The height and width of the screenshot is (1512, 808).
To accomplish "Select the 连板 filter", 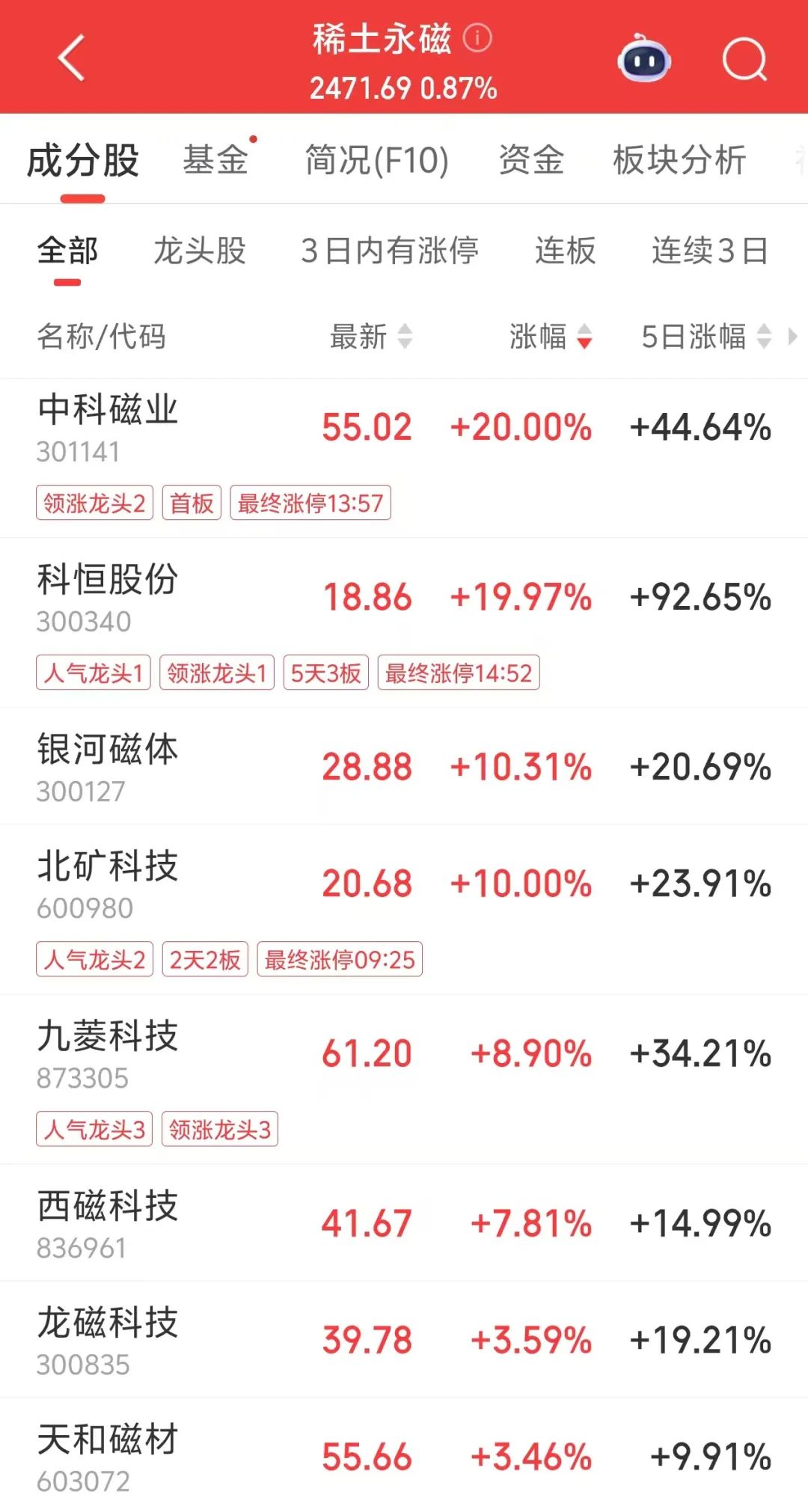I will tap(565, 251).
